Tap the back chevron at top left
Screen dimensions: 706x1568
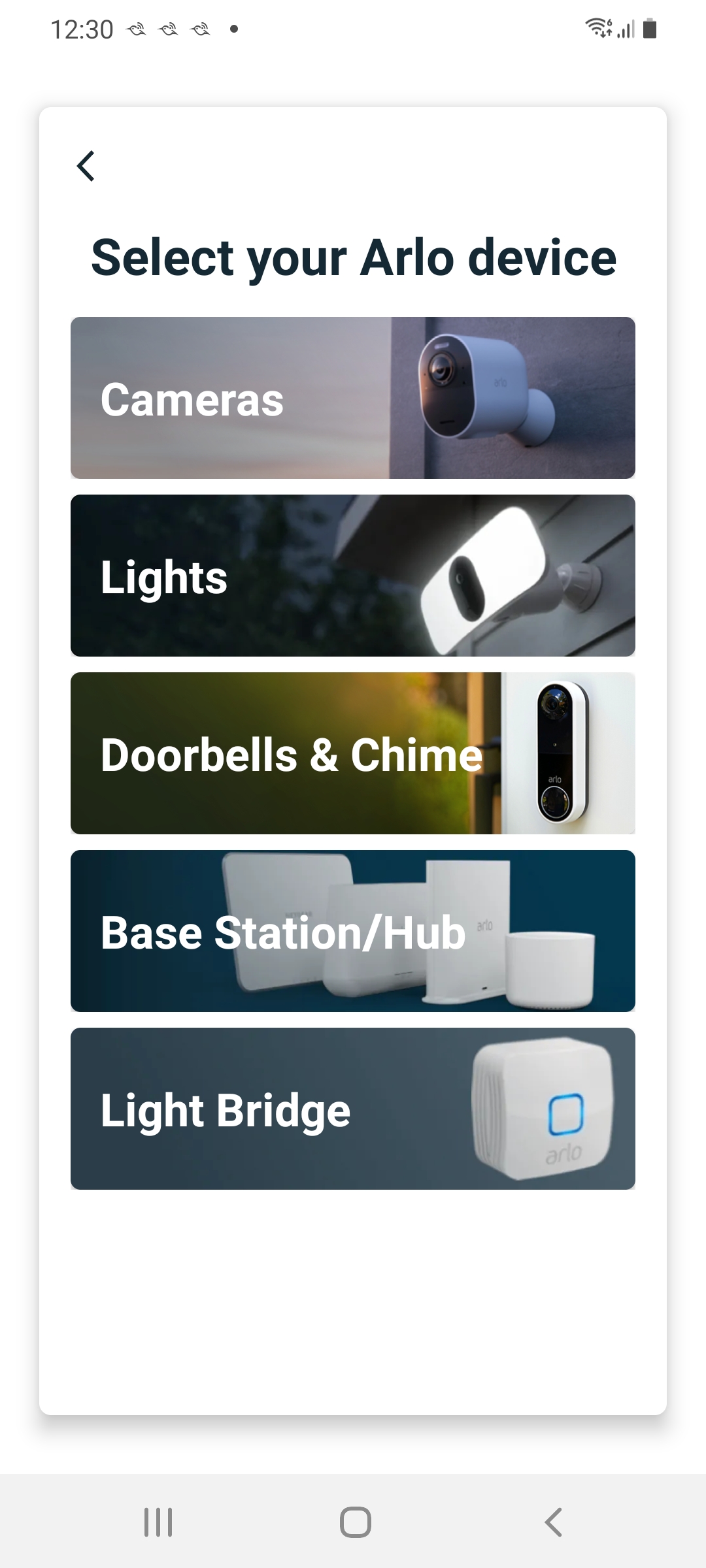tap(86, 167)
